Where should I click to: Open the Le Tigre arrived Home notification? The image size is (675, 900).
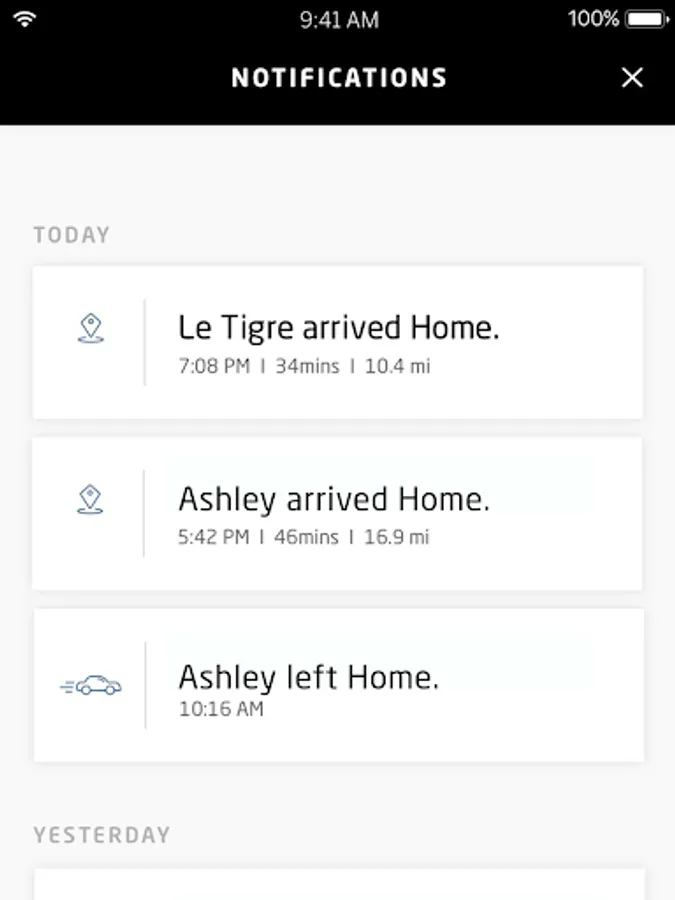338,342
